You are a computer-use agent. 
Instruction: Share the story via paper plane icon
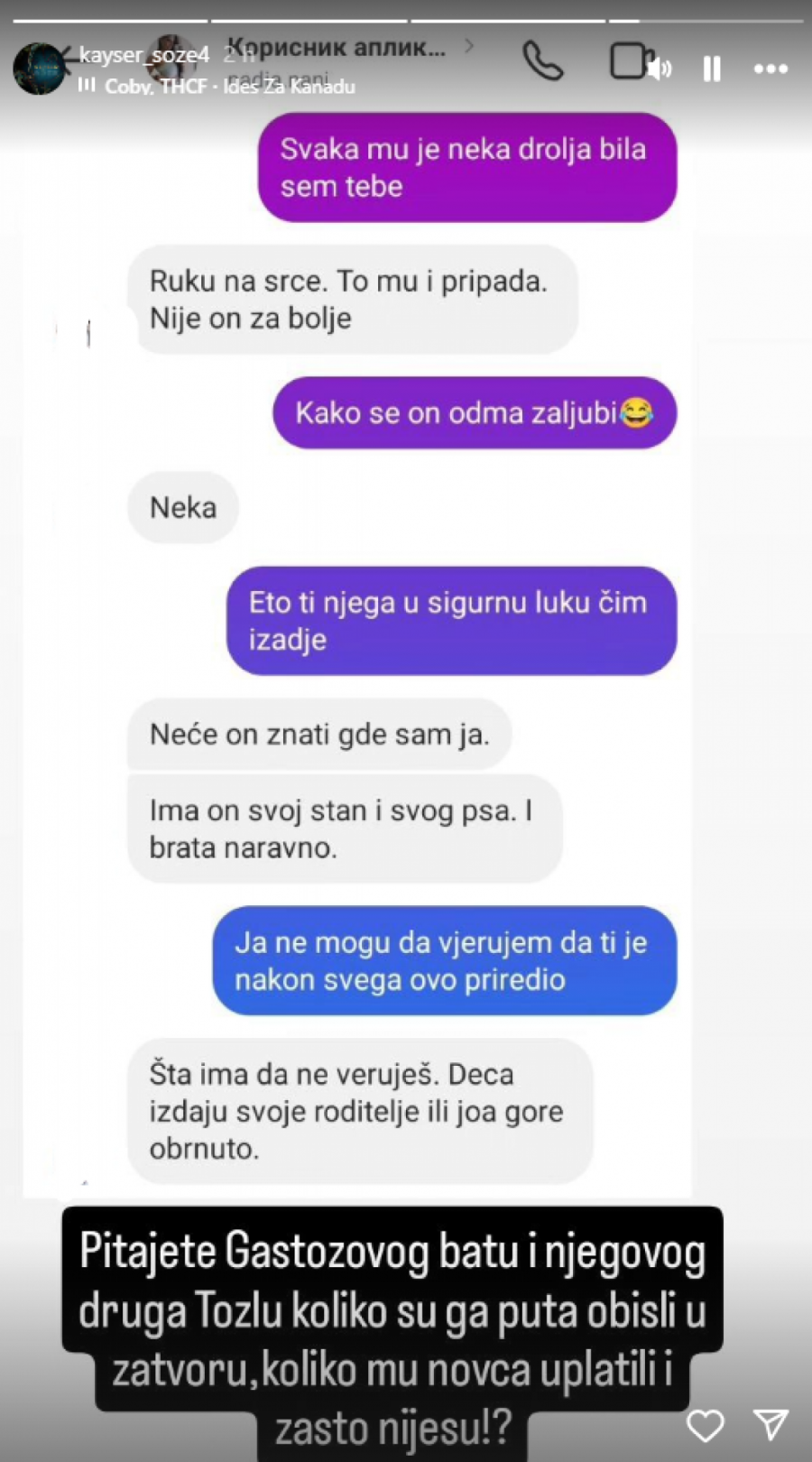pos(771,1424)
